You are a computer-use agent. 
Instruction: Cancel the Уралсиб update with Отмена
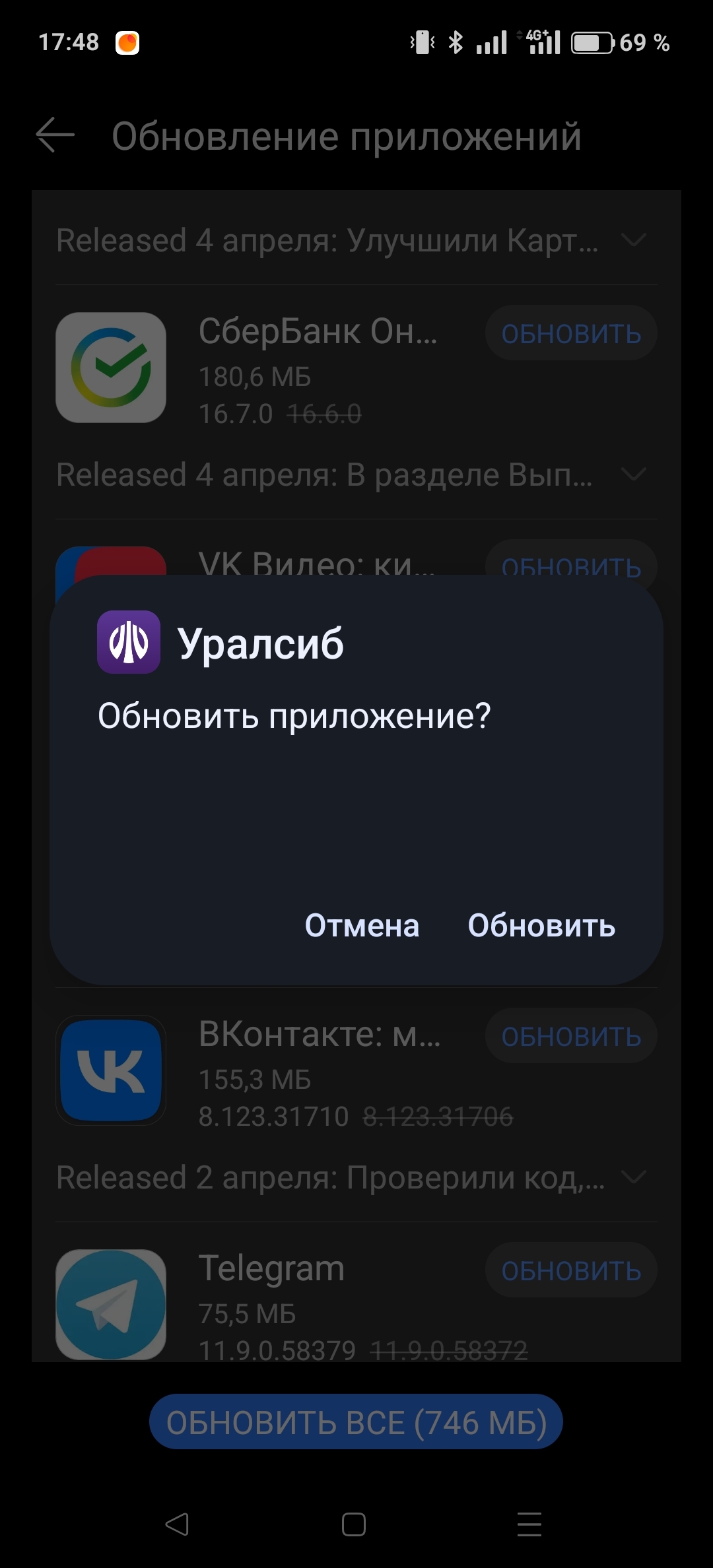(362, 926)
